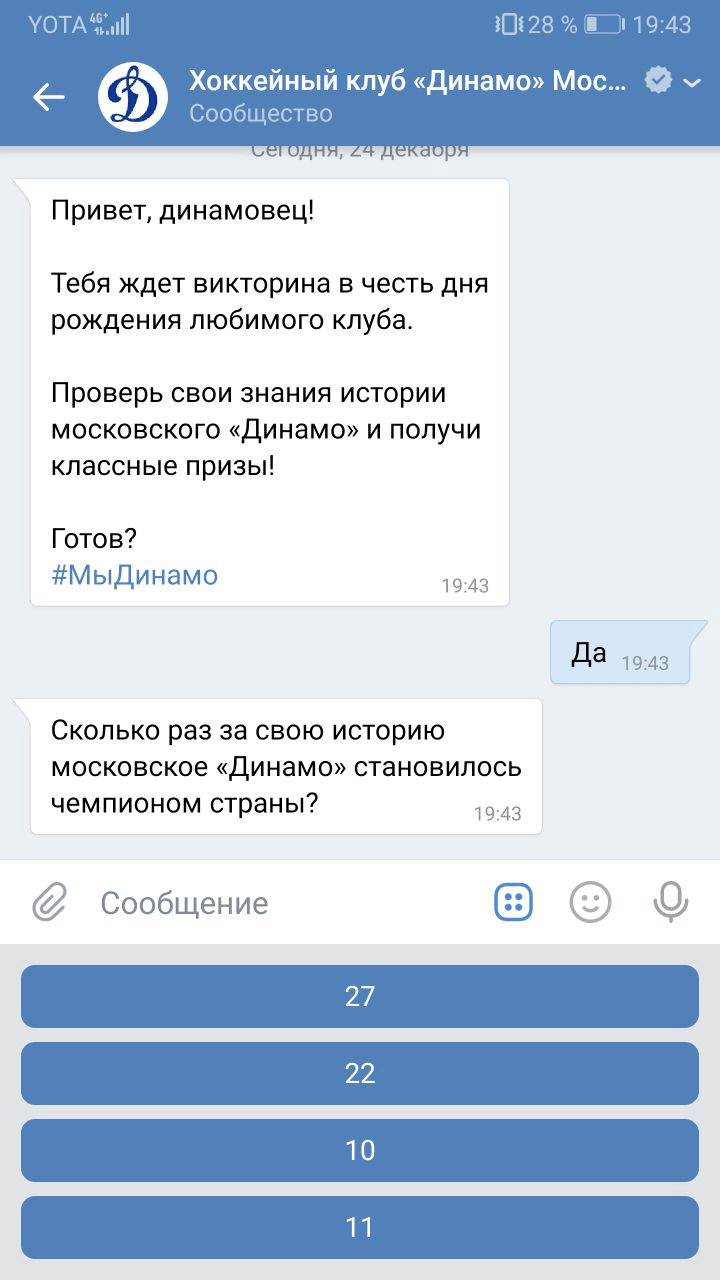Open the Dinamo club community avatar
The image size is (720, 1280).
tap(132, 97)
